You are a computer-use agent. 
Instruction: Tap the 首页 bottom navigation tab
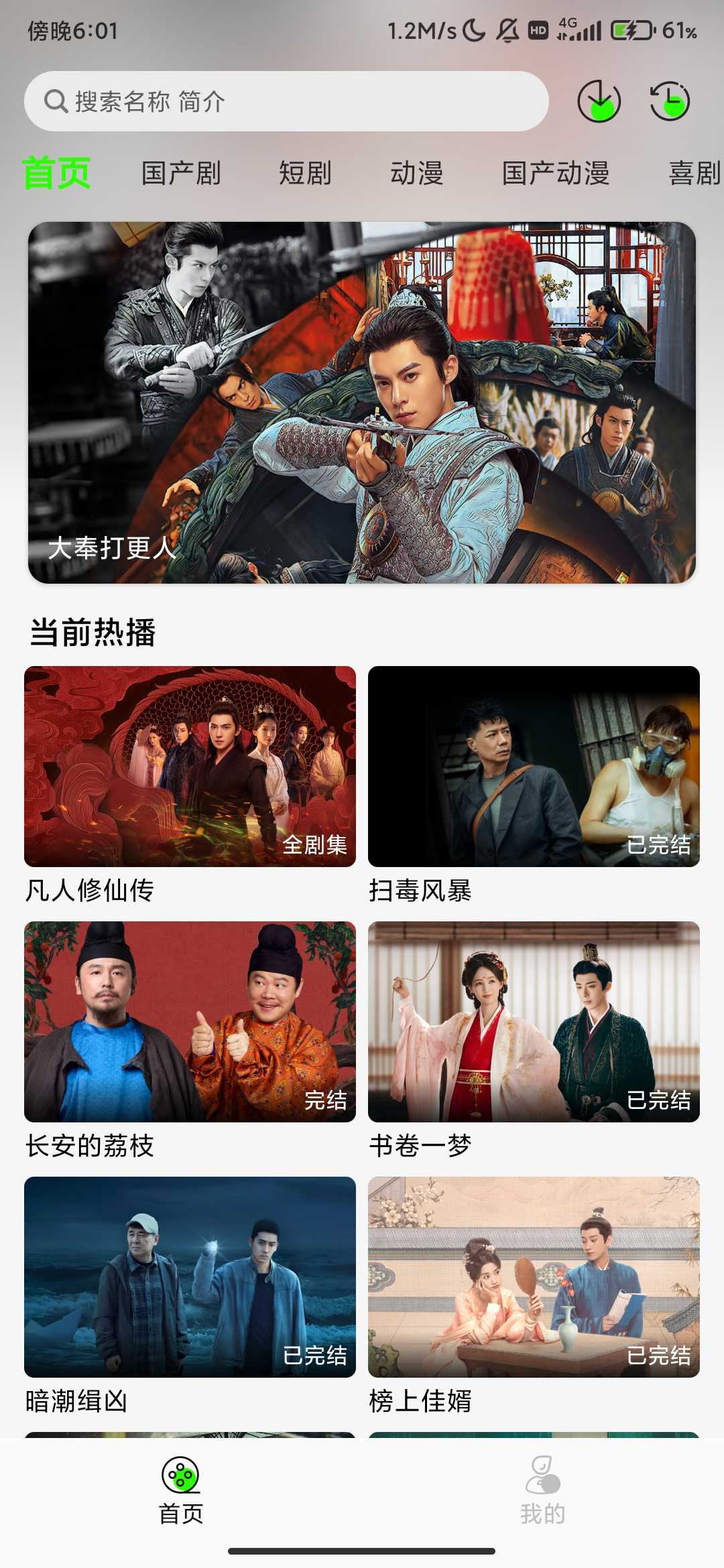(x=181, y=1489)
